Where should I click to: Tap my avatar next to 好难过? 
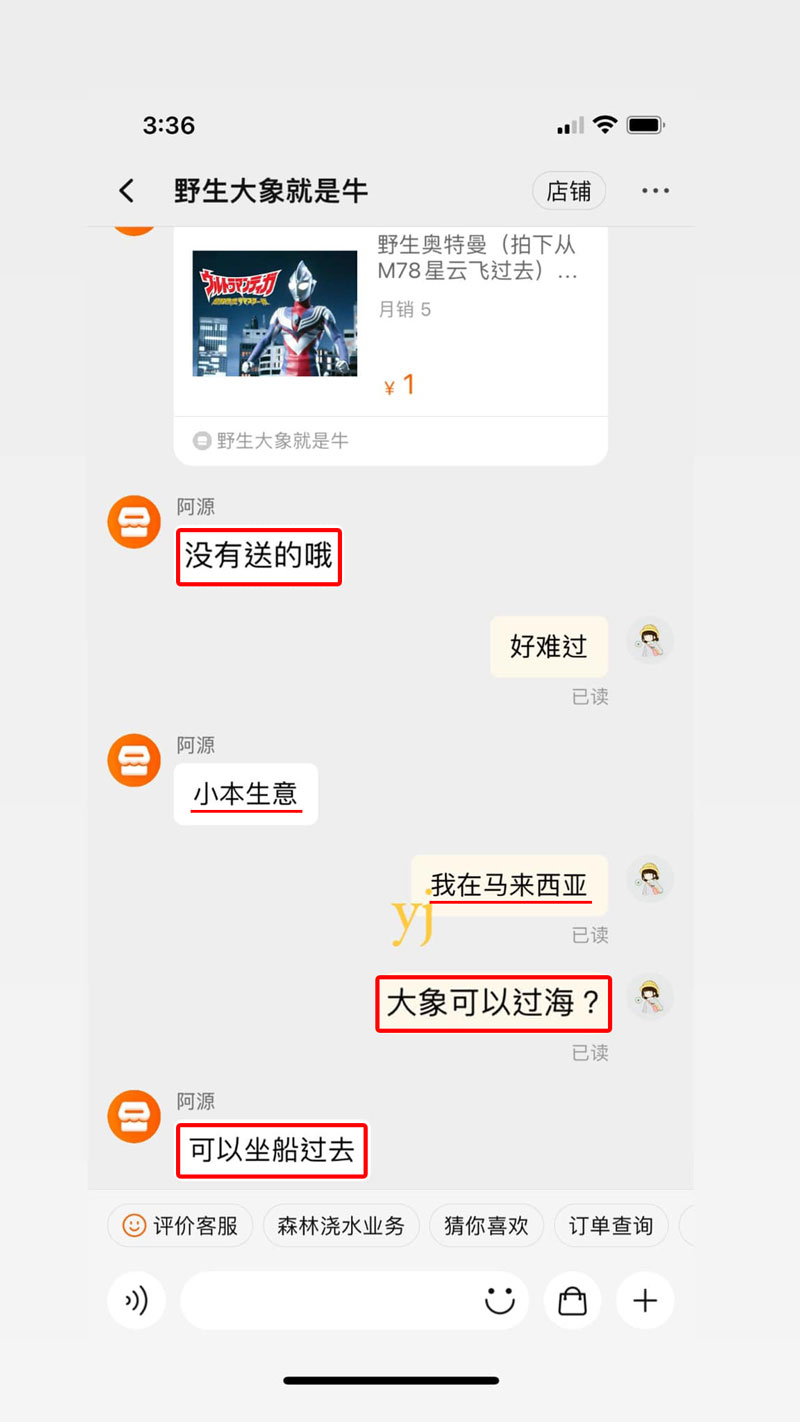tap(650, 640)
